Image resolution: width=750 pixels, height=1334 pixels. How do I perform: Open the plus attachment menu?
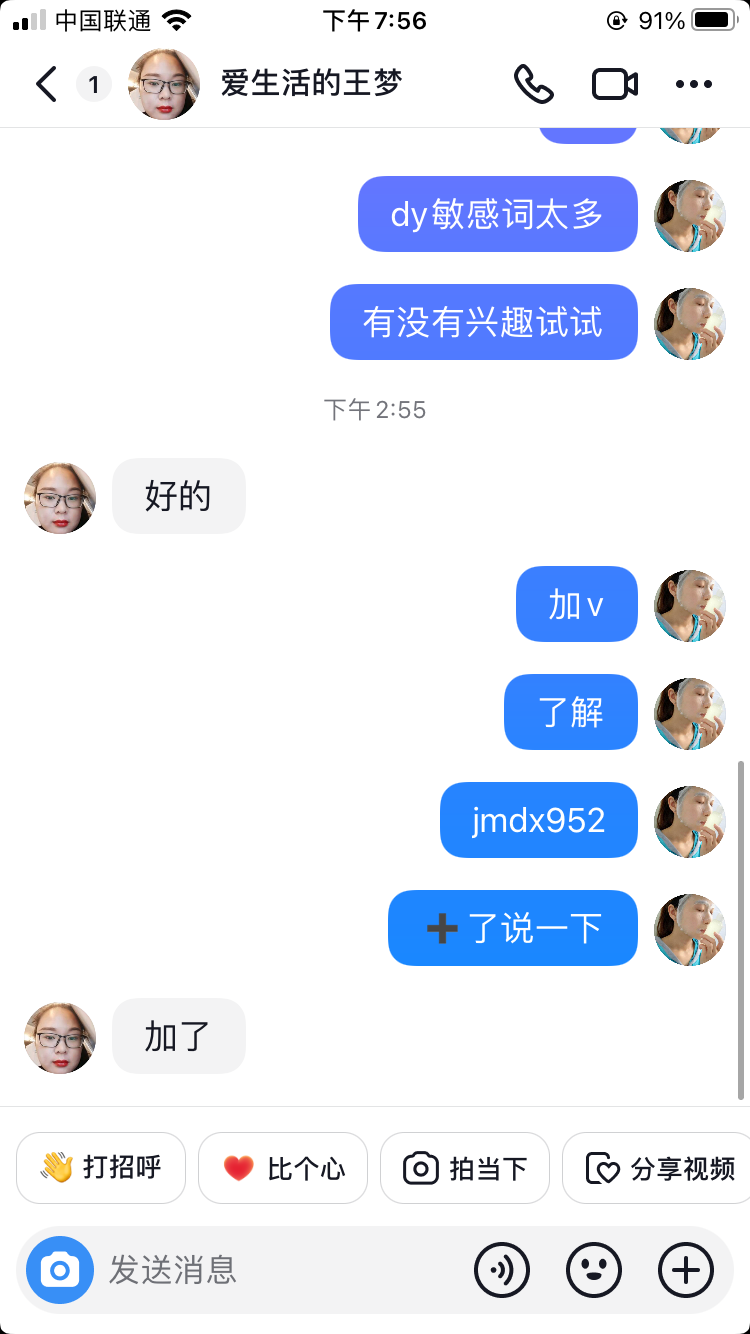click(686, 1270)
